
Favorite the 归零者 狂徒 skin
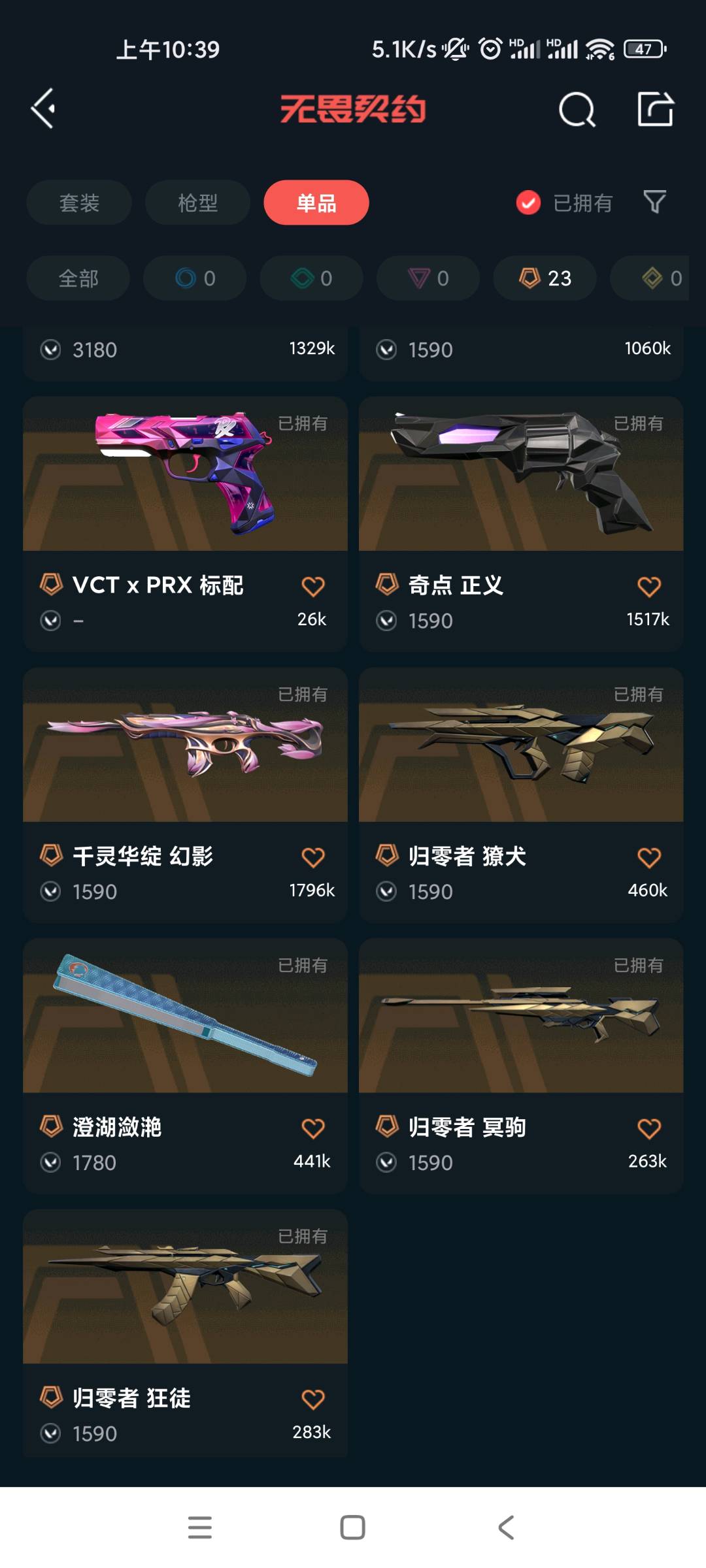click(312, 1399)
